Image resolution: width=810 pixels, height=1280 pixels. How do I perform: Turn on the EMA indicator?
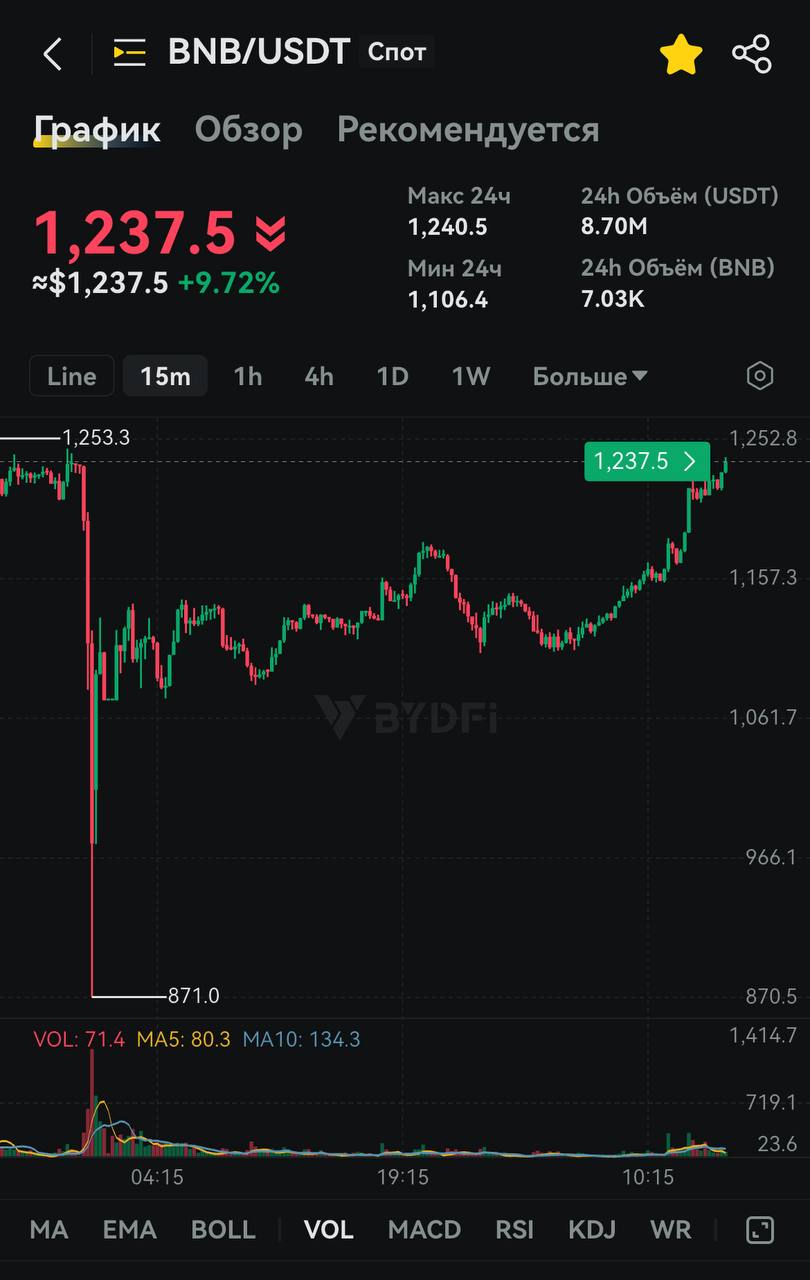pos(130,1229)
